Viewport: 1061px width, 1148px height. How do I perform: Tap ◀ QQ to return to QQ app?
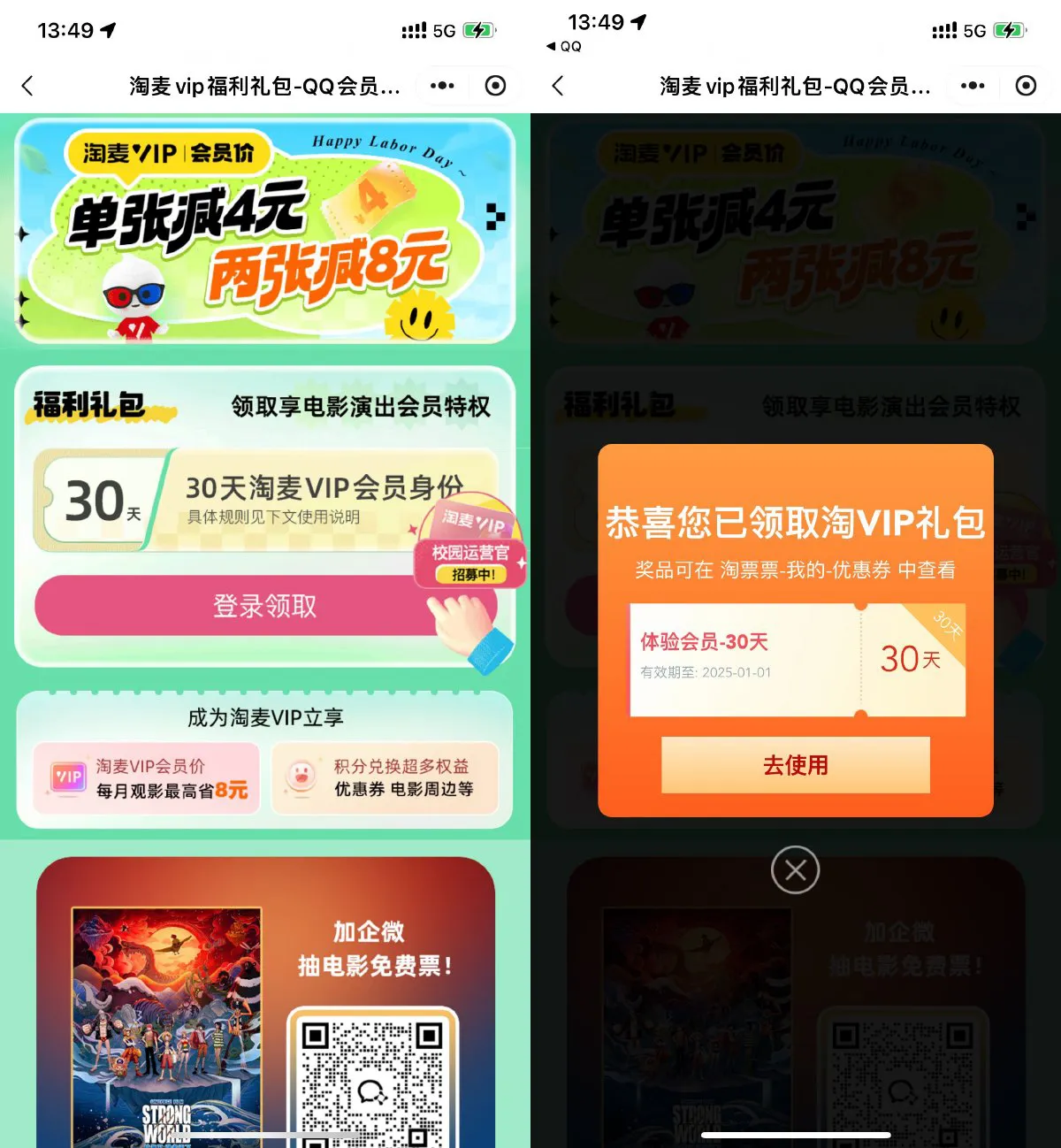[x=563, y=46]
